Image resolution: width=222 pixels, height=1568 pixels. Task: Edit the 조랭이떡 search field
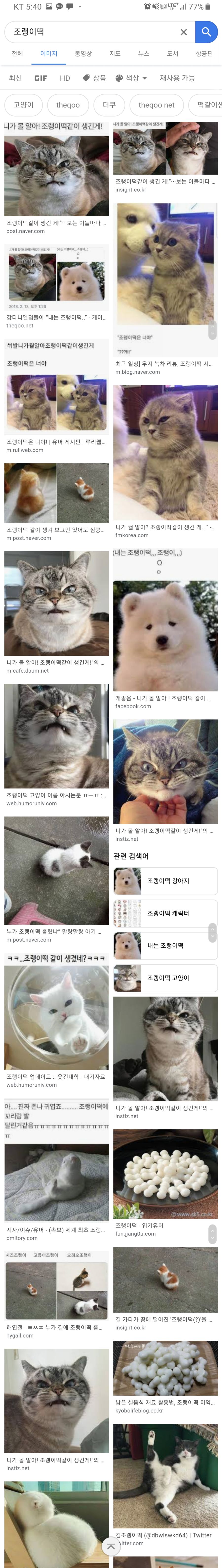coord(91,32)
